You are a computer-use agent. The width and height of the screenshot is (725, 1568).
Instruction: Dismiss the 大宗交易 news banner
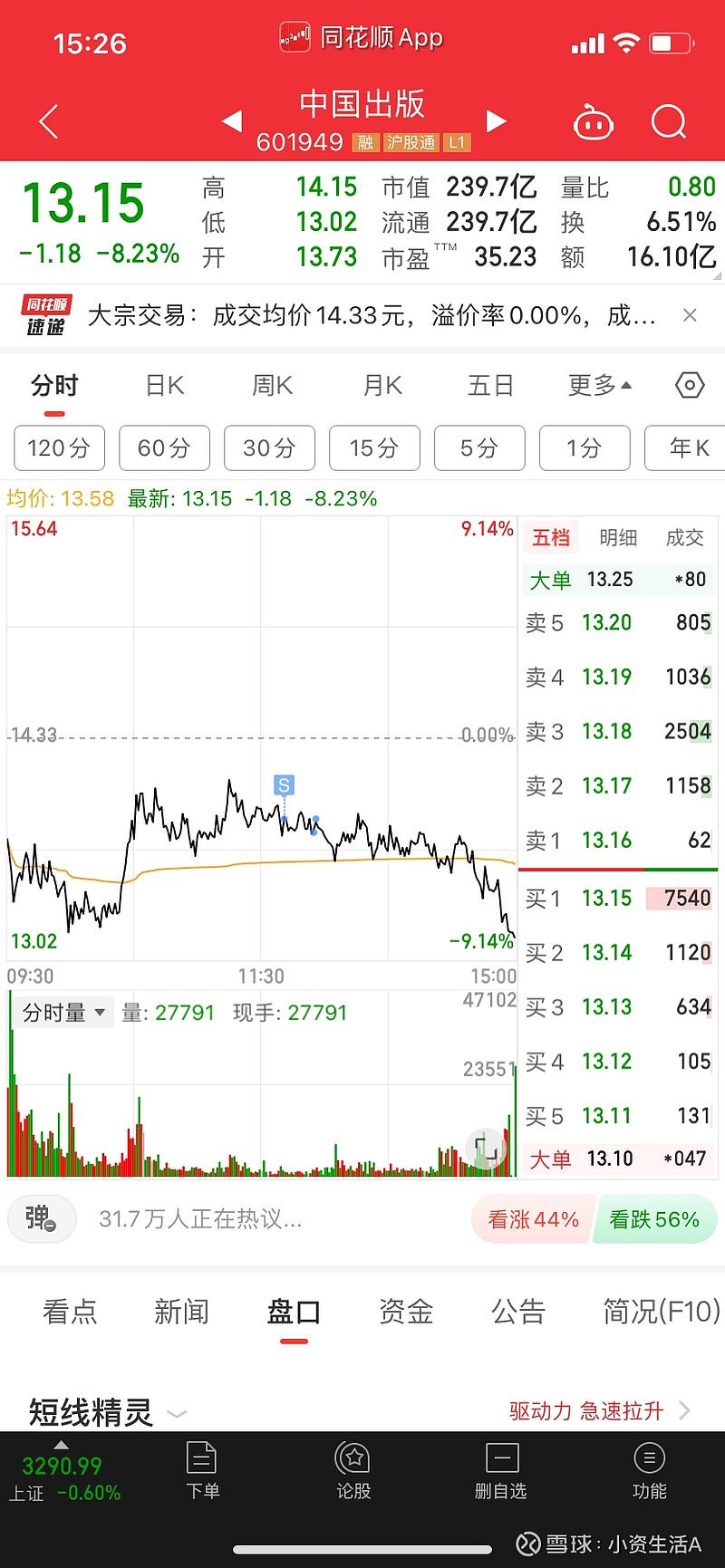[x=690, y=315]
